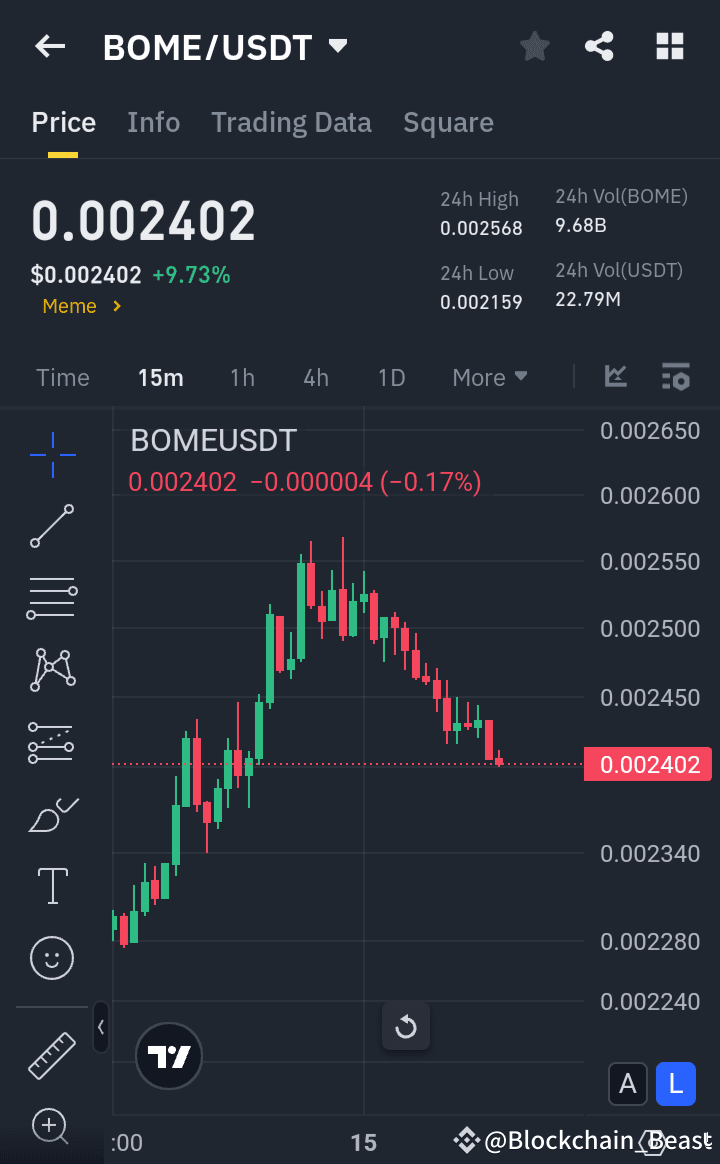Add BOME/USDT to favorites via star

pos(534,46)
